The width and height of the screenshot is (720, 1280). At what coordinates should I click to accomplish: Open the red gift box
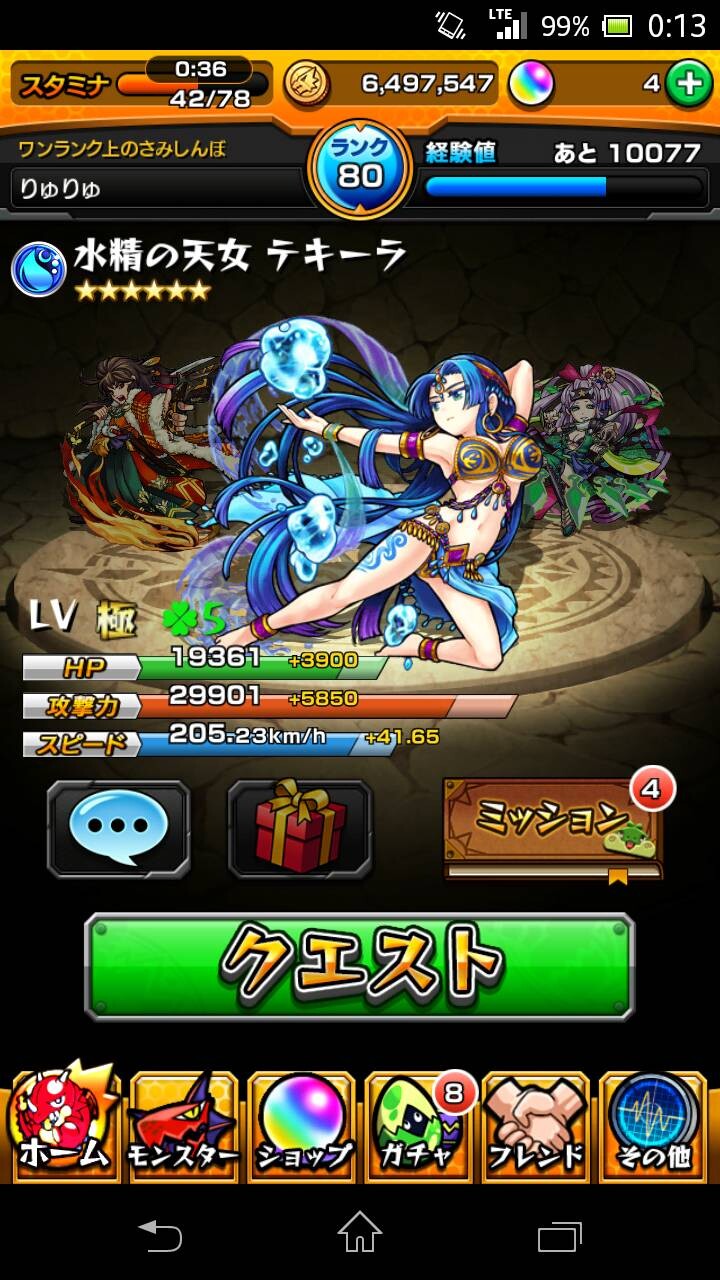(300, 829)
